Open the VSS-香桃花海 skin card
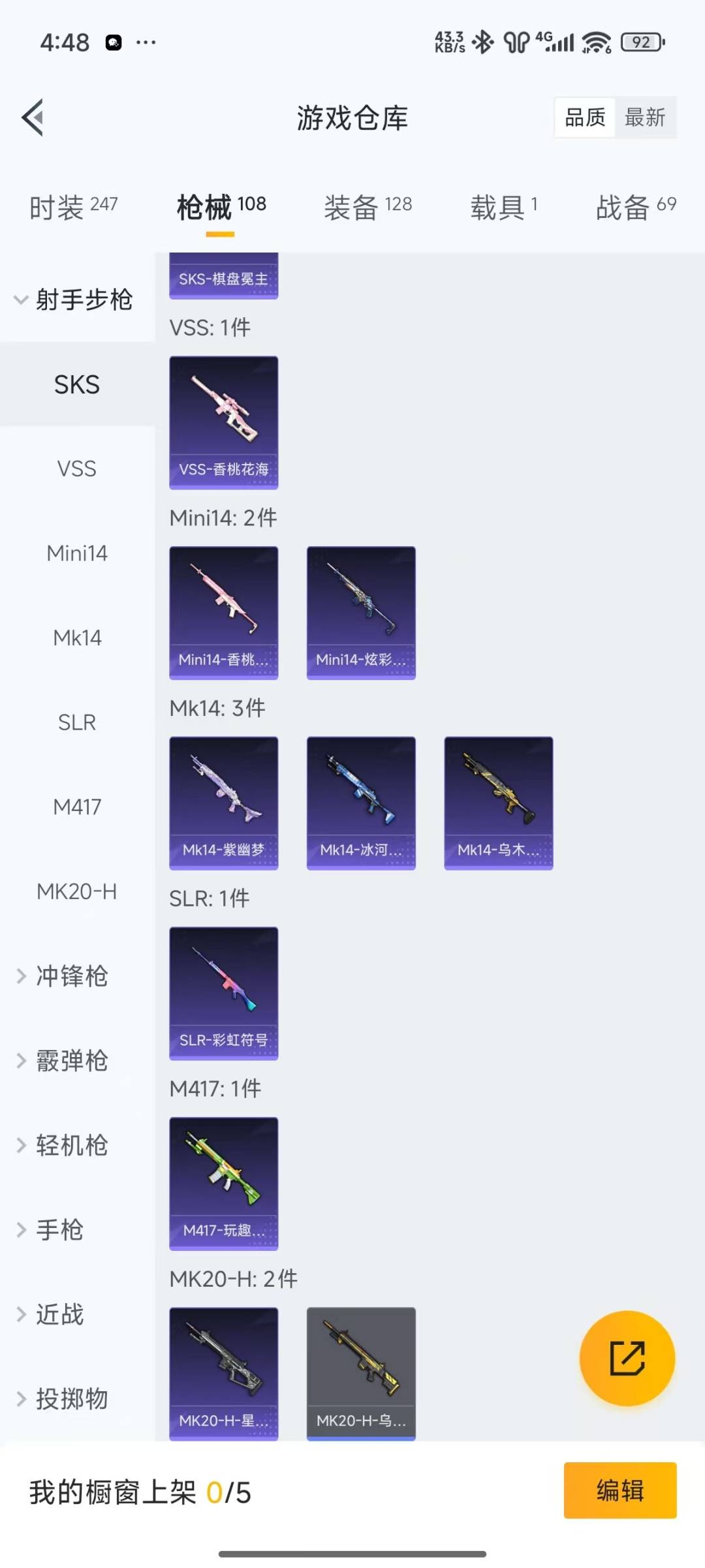The height and width of the screenshot is (1568, 705). coord(224,422)
